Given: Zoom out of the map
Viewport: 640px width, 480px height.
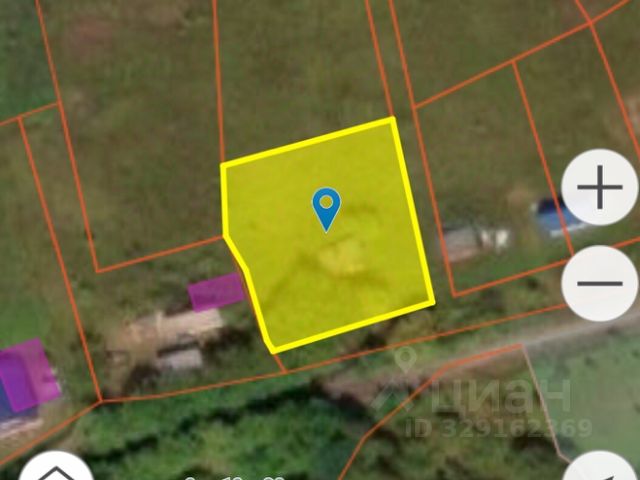Looking at the screenshot, I should click(599, 284).
